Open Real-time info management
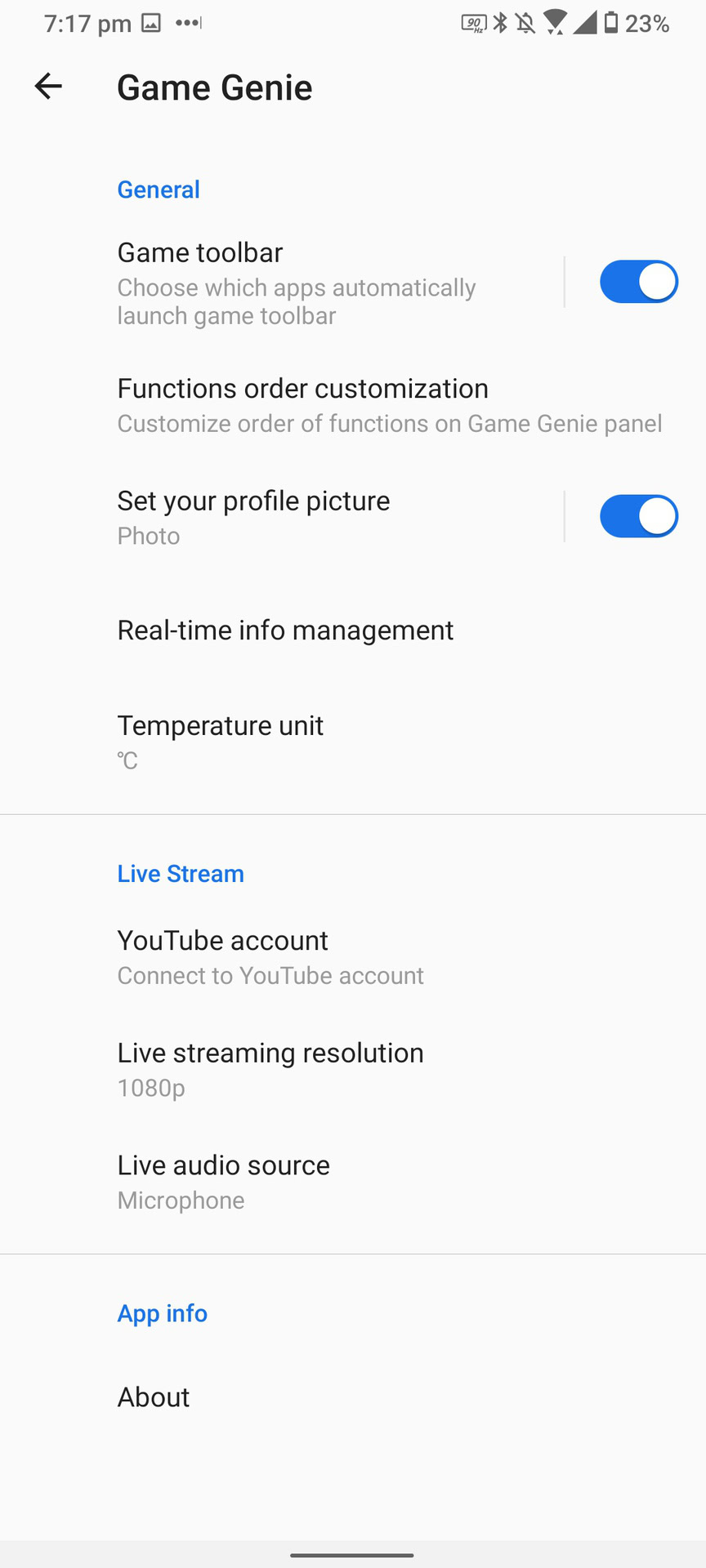This screenshot has height=1568, width=706. pyautogui.click(x=285, y=630)
